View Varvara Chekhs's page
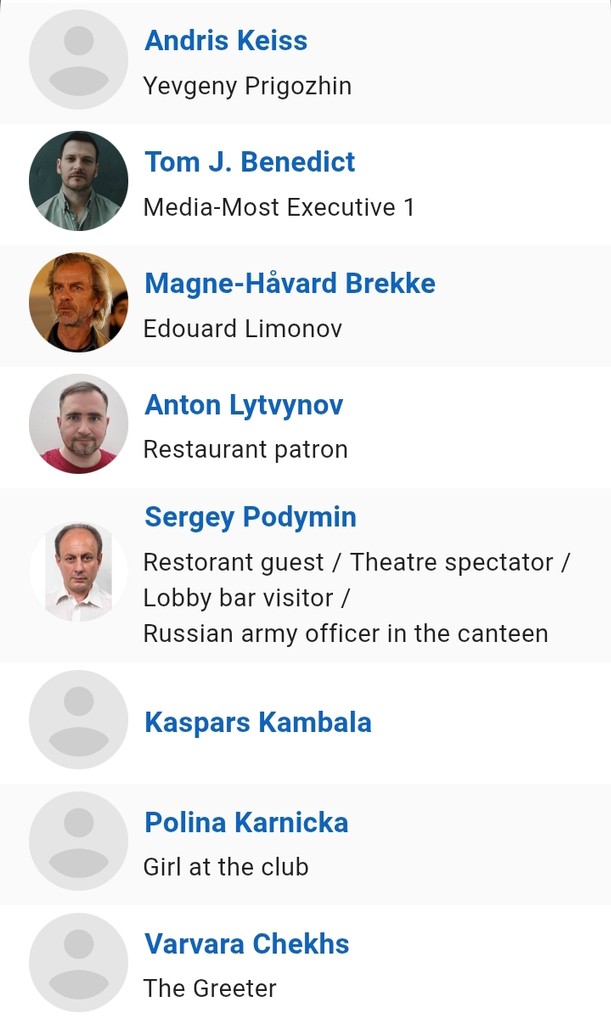This screenshot has height=1024, width=611. 247,944
